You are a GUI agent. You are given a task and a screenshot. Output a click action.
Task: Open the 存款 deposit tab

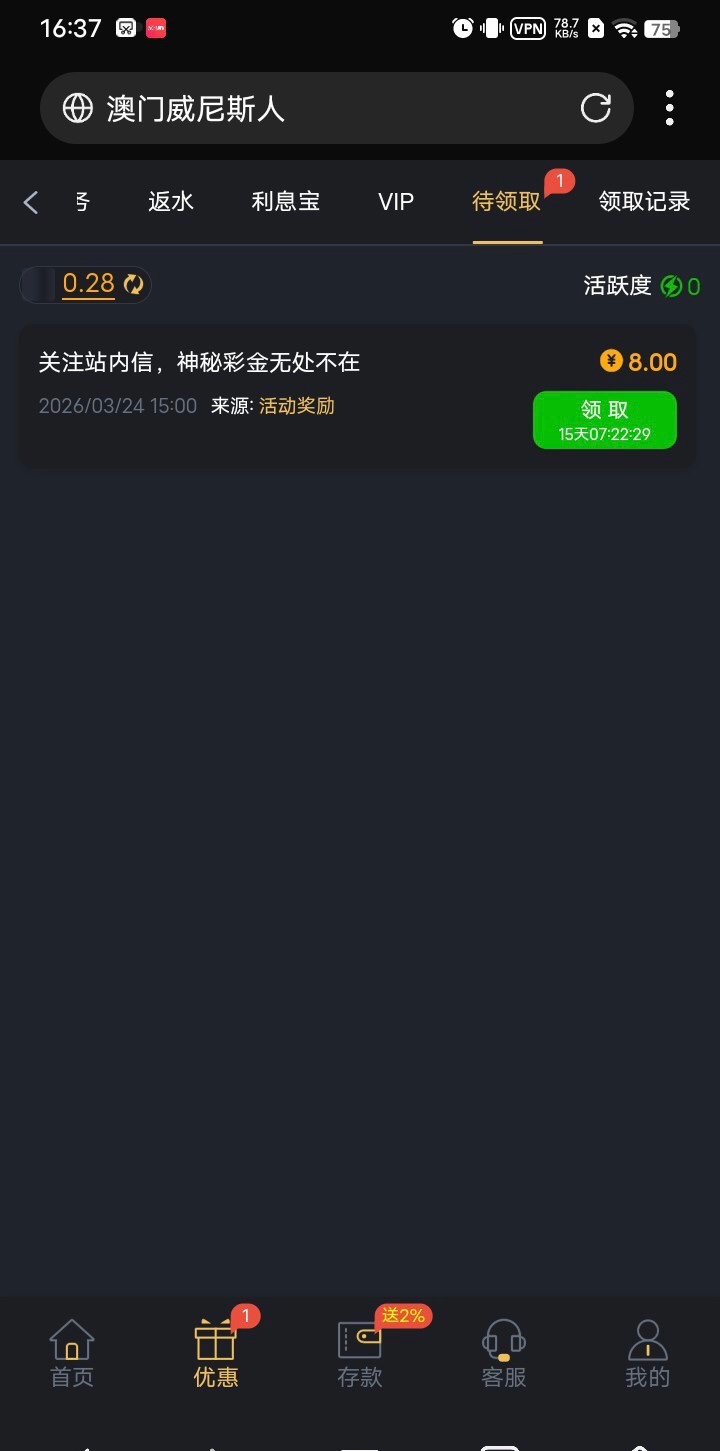pos(360,1353)
